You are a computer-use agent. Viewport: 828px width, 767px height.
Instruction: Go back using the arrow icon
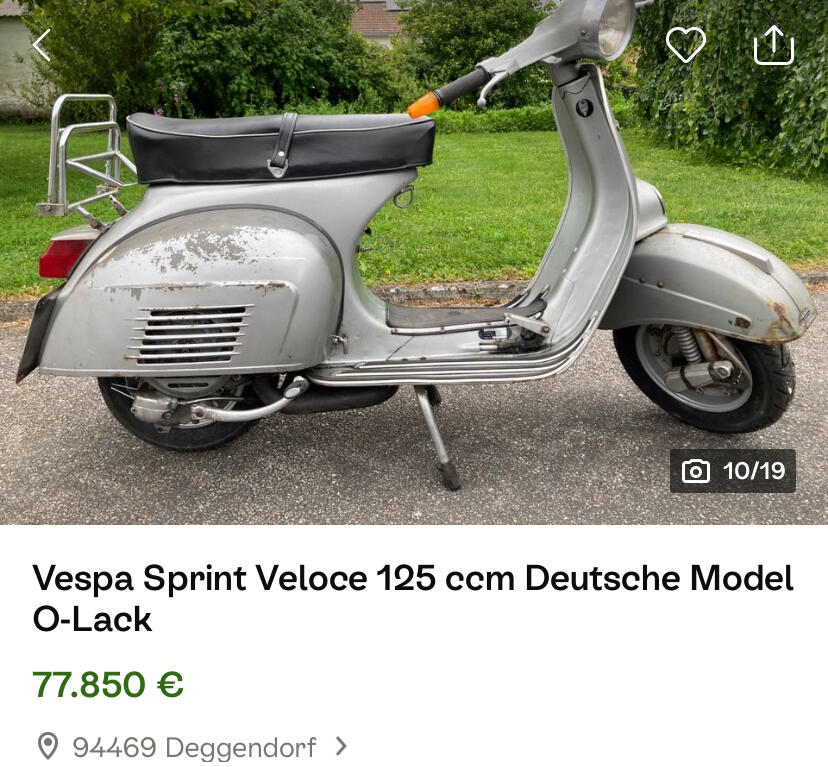(41, 45)
